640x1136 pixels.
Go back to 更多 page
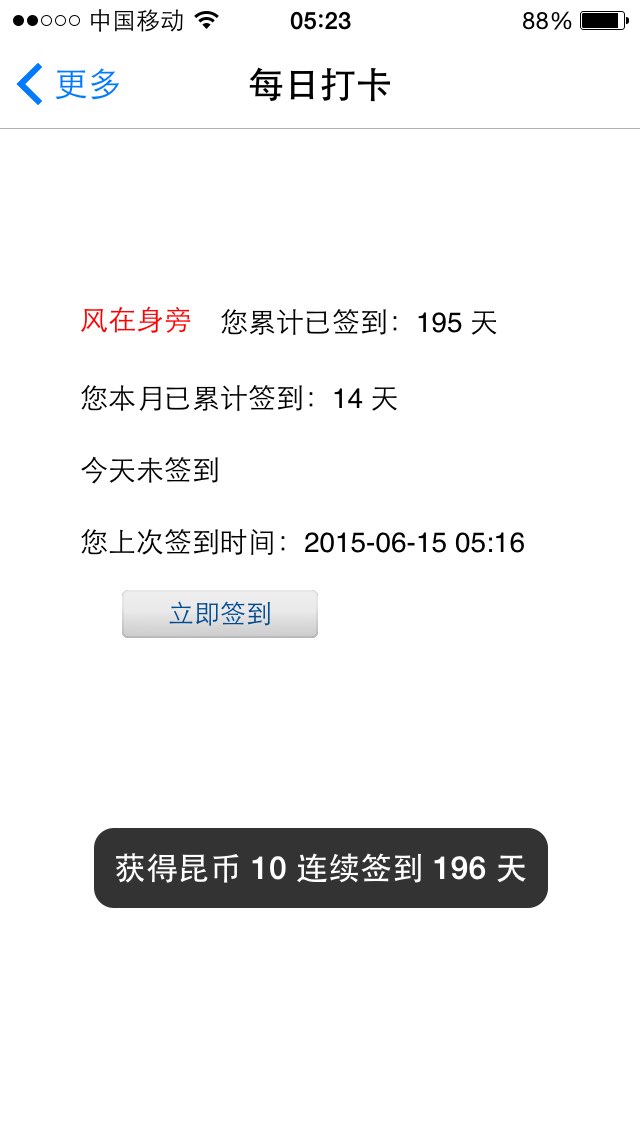click(x=68, y=84)
